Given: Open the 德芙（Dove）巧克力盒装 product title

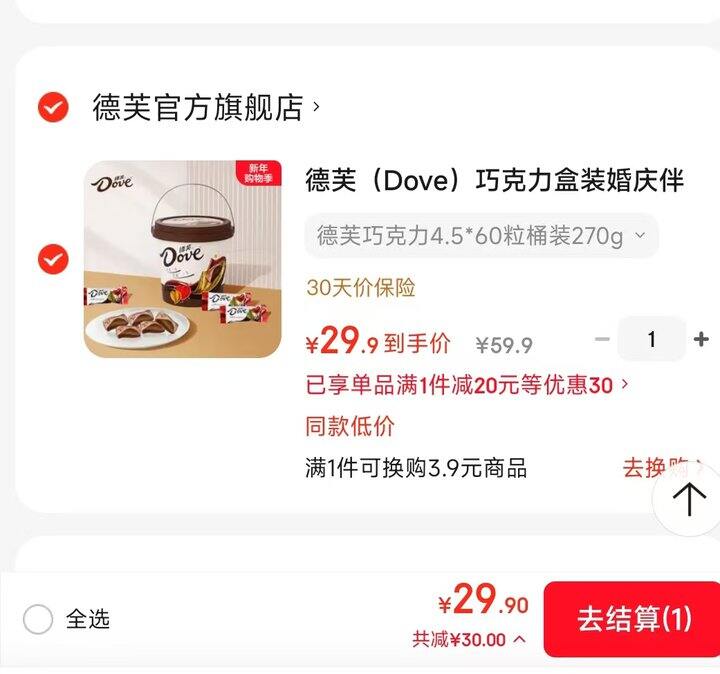Looking at the screenshot, I should (x=494, y=181).
